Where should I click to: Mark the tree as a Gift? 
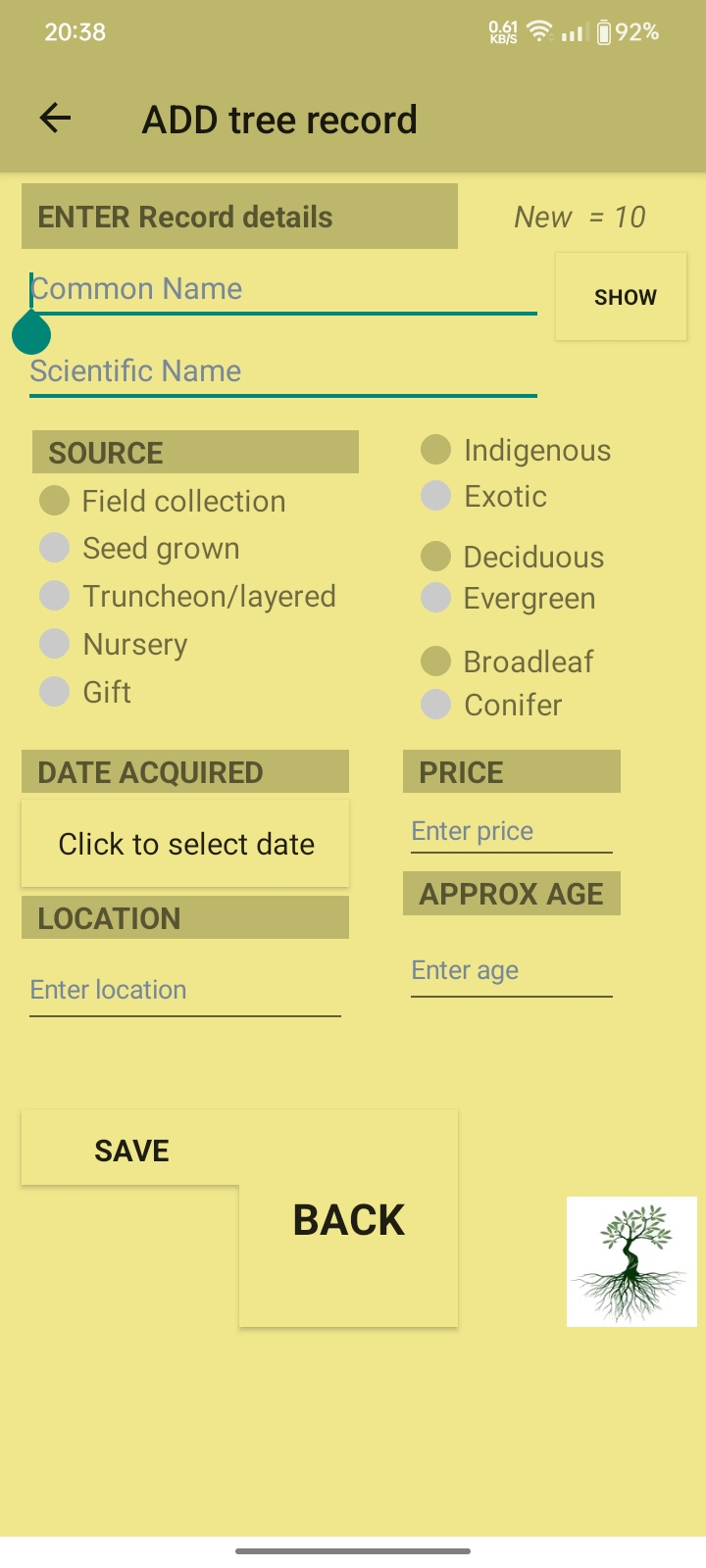(x=55, y=691)
